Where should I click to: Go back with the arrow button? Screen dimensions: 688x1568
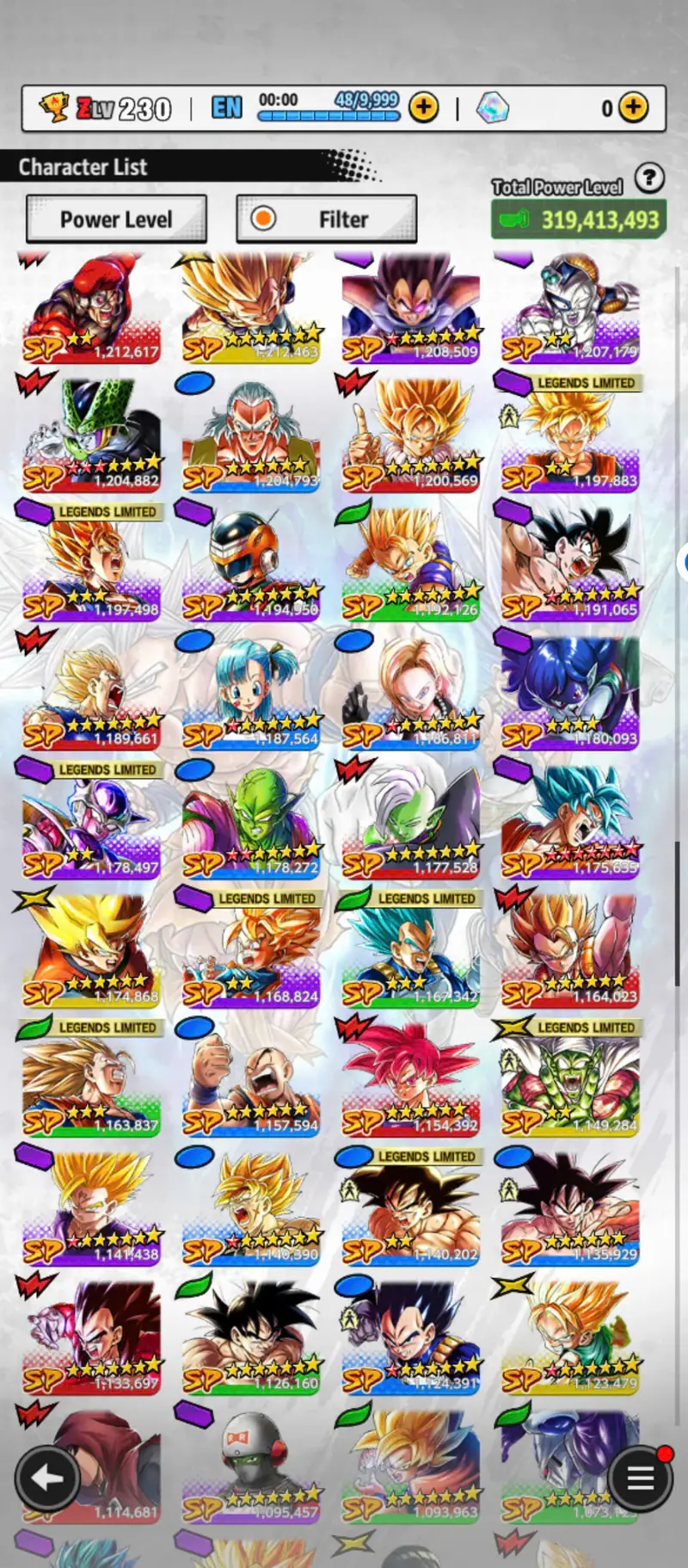click(47, 1478)
